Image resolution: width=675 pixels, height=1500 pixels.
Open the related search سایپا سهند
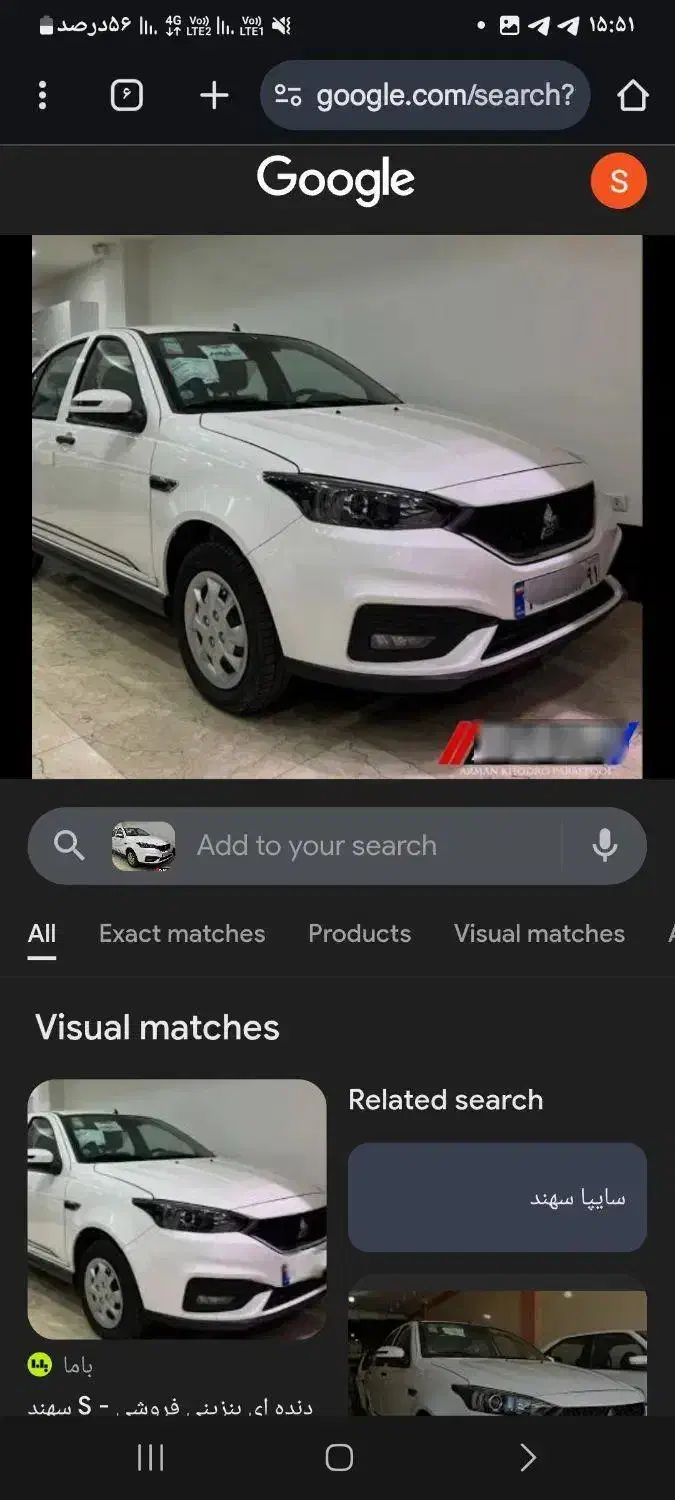point(497,1197)
